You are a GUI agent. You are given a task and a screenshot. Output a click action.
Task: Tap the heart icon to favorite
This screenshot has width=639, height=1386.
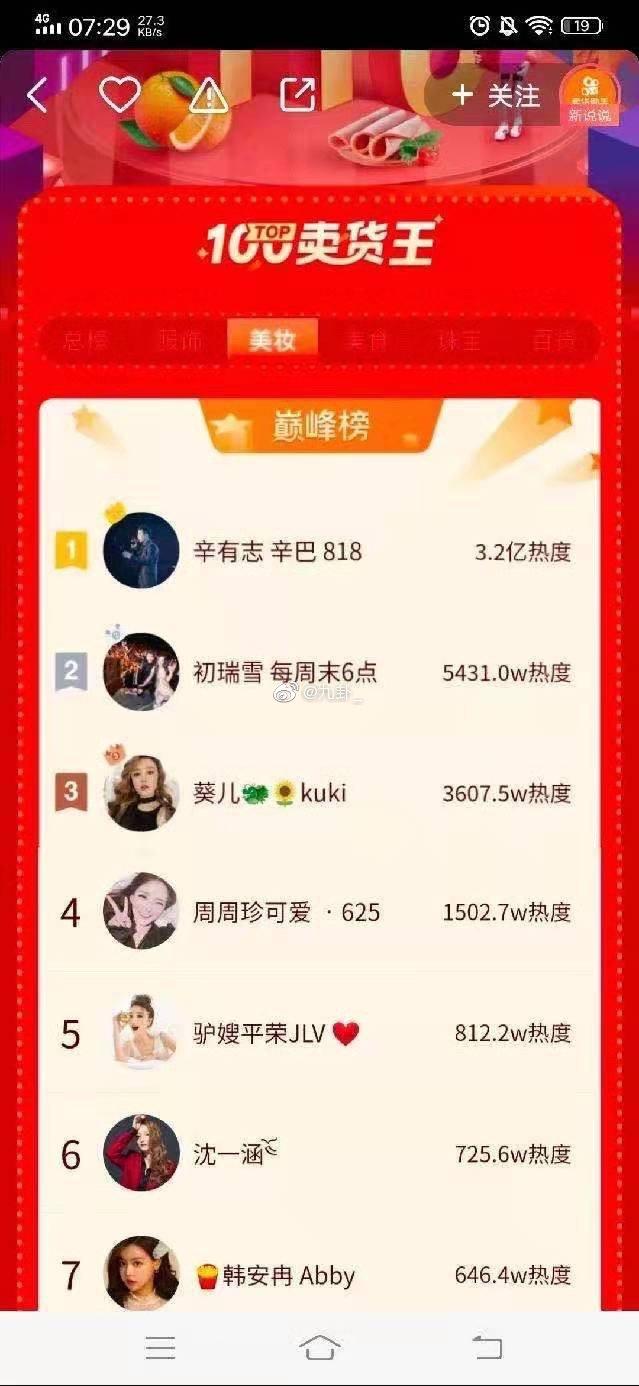pyautogui.click(x=120, y=95)
